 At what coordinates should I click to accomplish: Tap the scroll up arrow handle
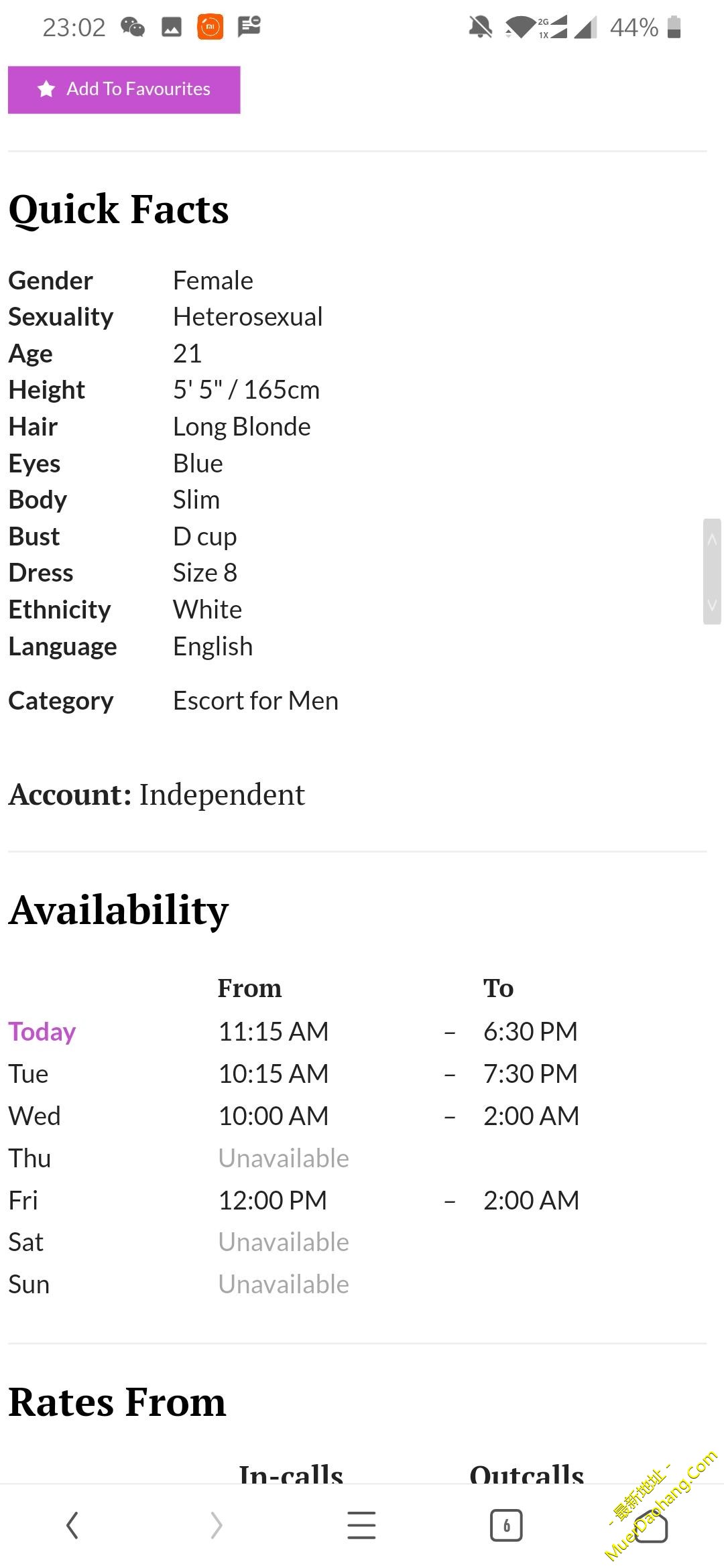[712, 539]
